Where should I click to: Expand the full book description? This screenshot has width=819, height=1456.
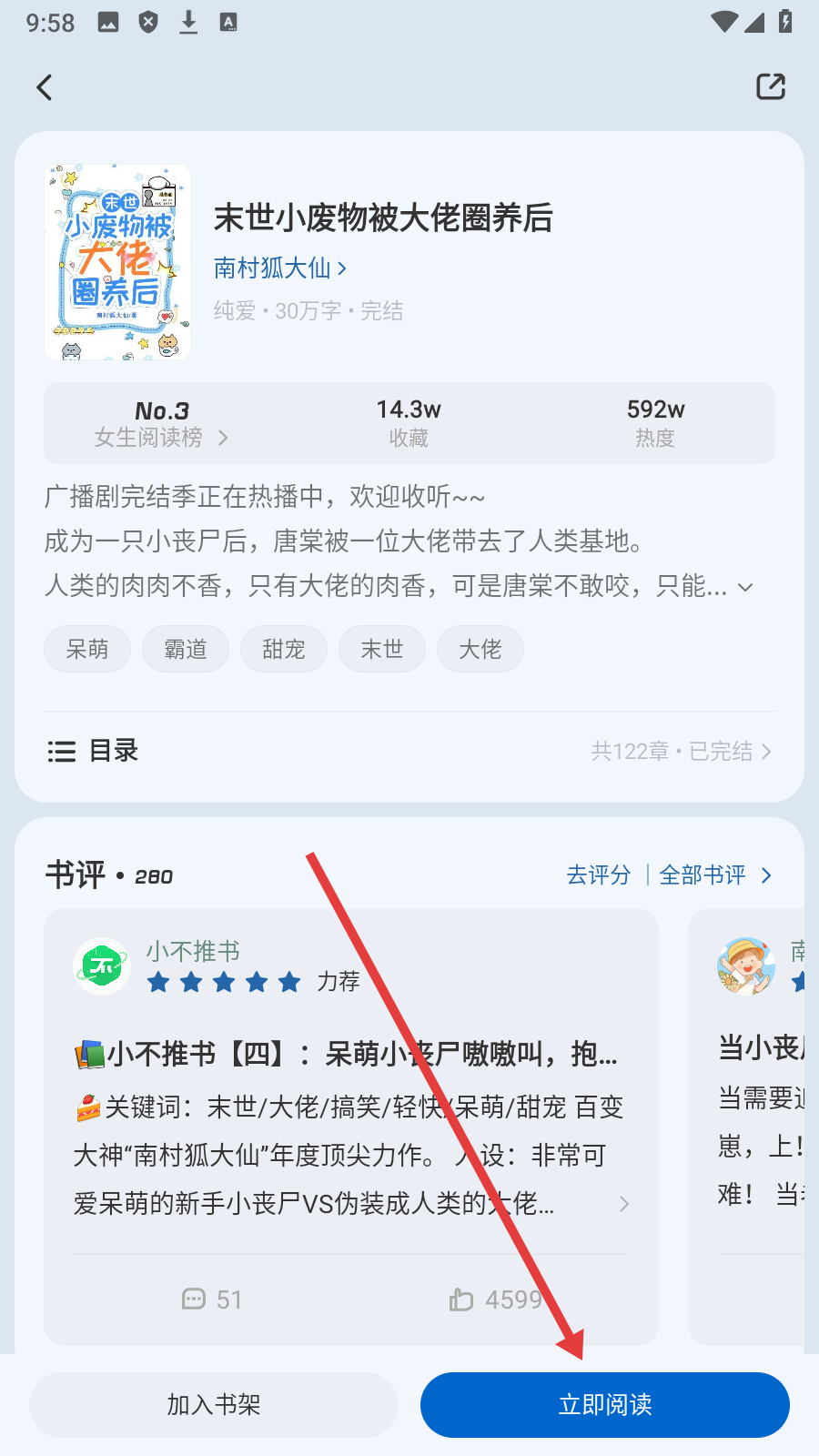tap(745, 587)
